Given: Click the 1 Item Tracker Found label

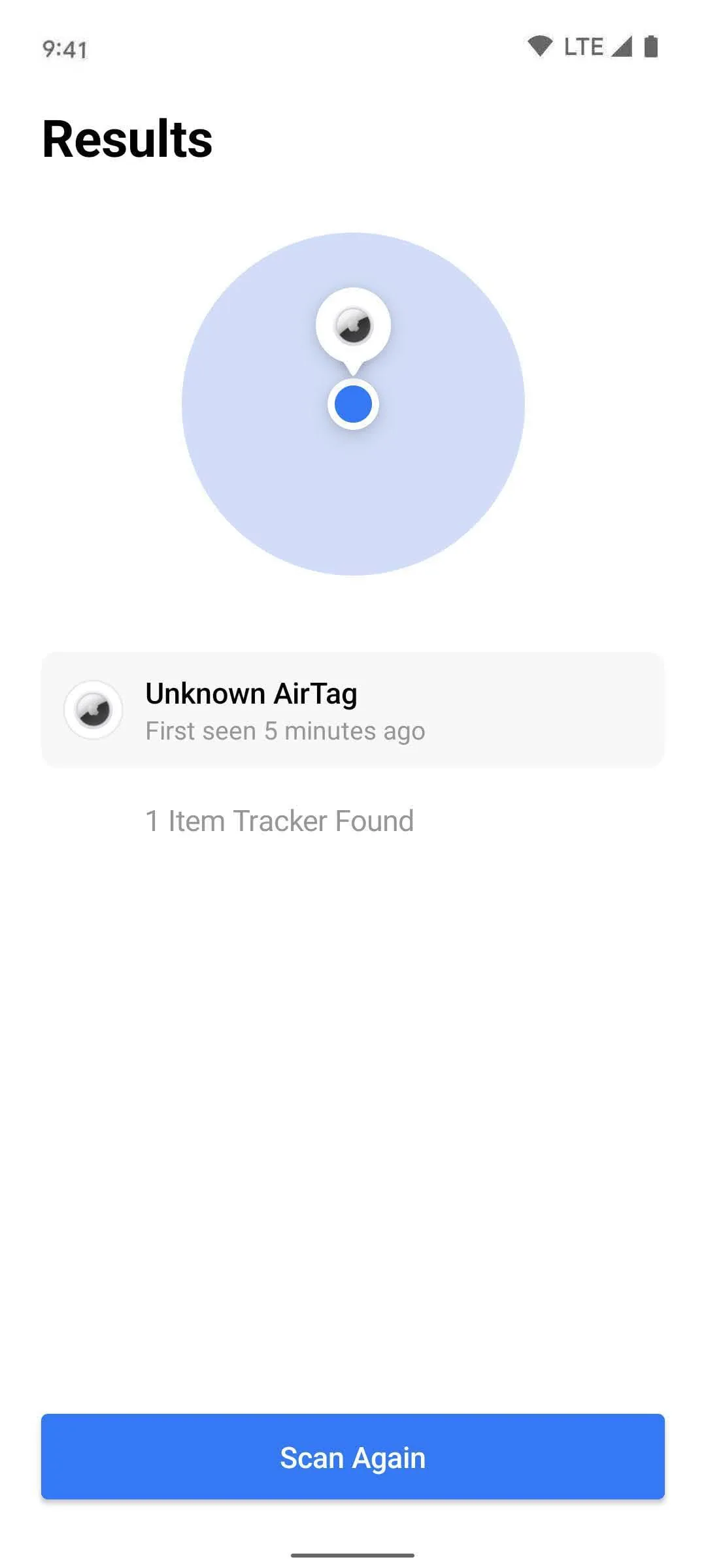Looking at the screenshot, I should [x=278, y=821].
